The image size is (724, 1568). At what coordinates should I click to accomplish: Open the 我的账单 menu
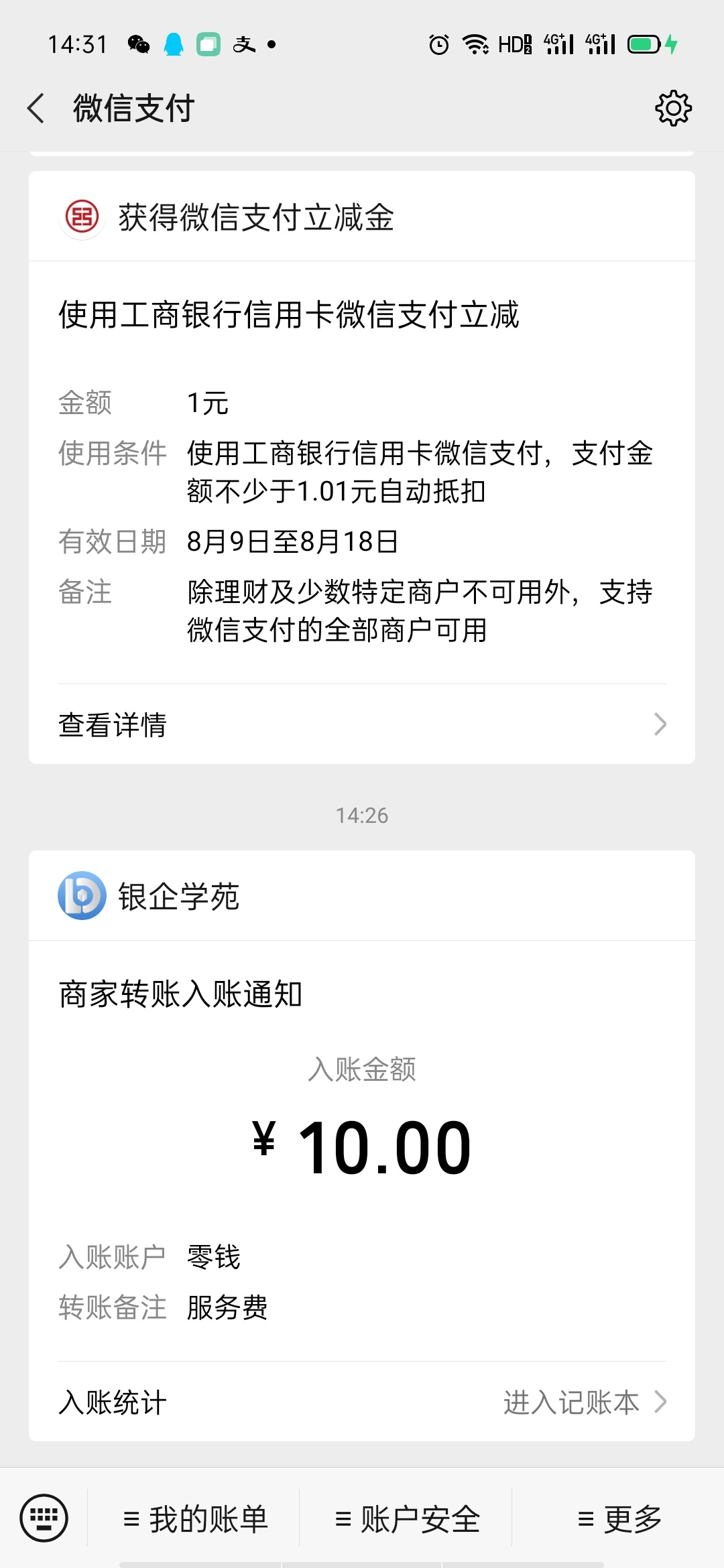point(194,1518)
